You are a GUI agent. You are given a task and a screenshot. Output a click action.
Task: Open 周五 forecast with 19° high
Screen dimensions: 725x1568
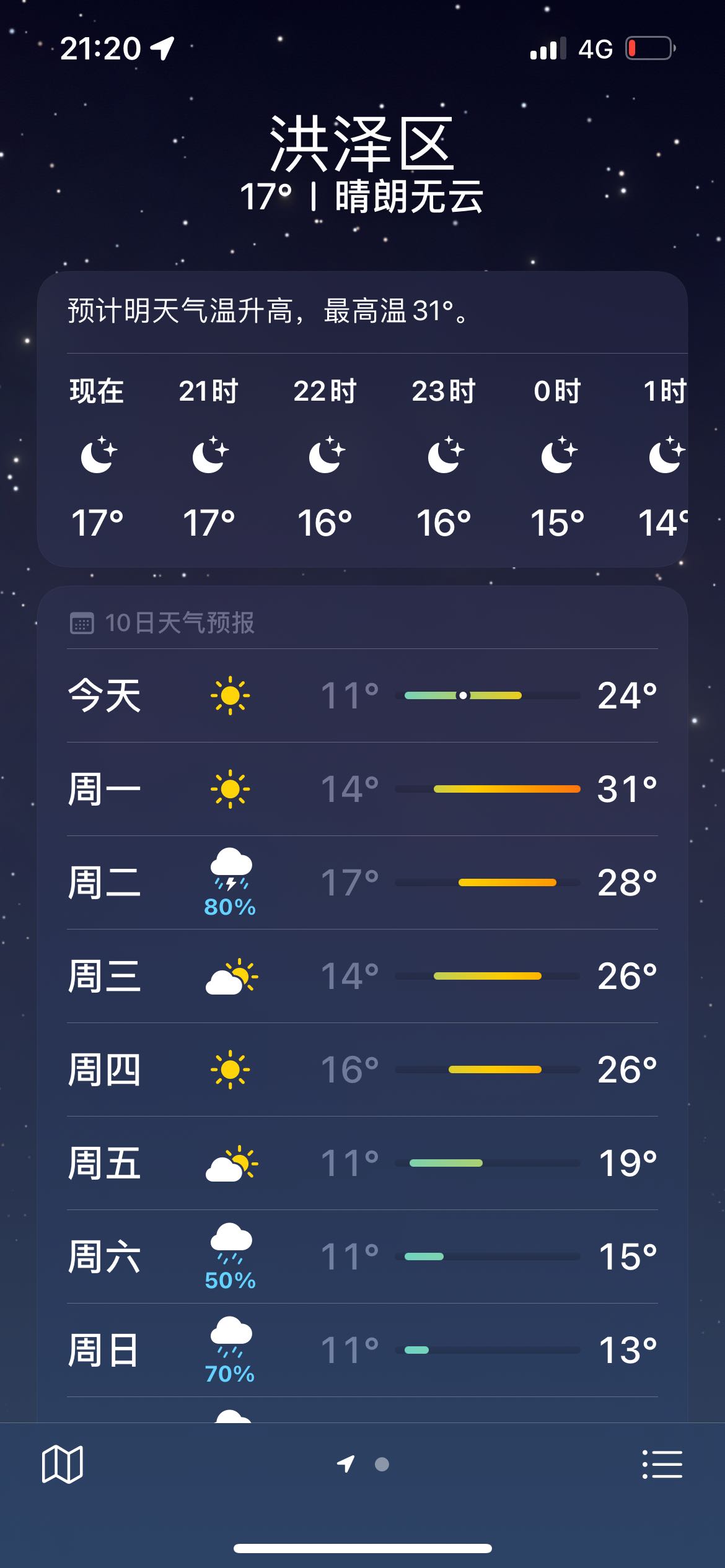point(362,1163)
